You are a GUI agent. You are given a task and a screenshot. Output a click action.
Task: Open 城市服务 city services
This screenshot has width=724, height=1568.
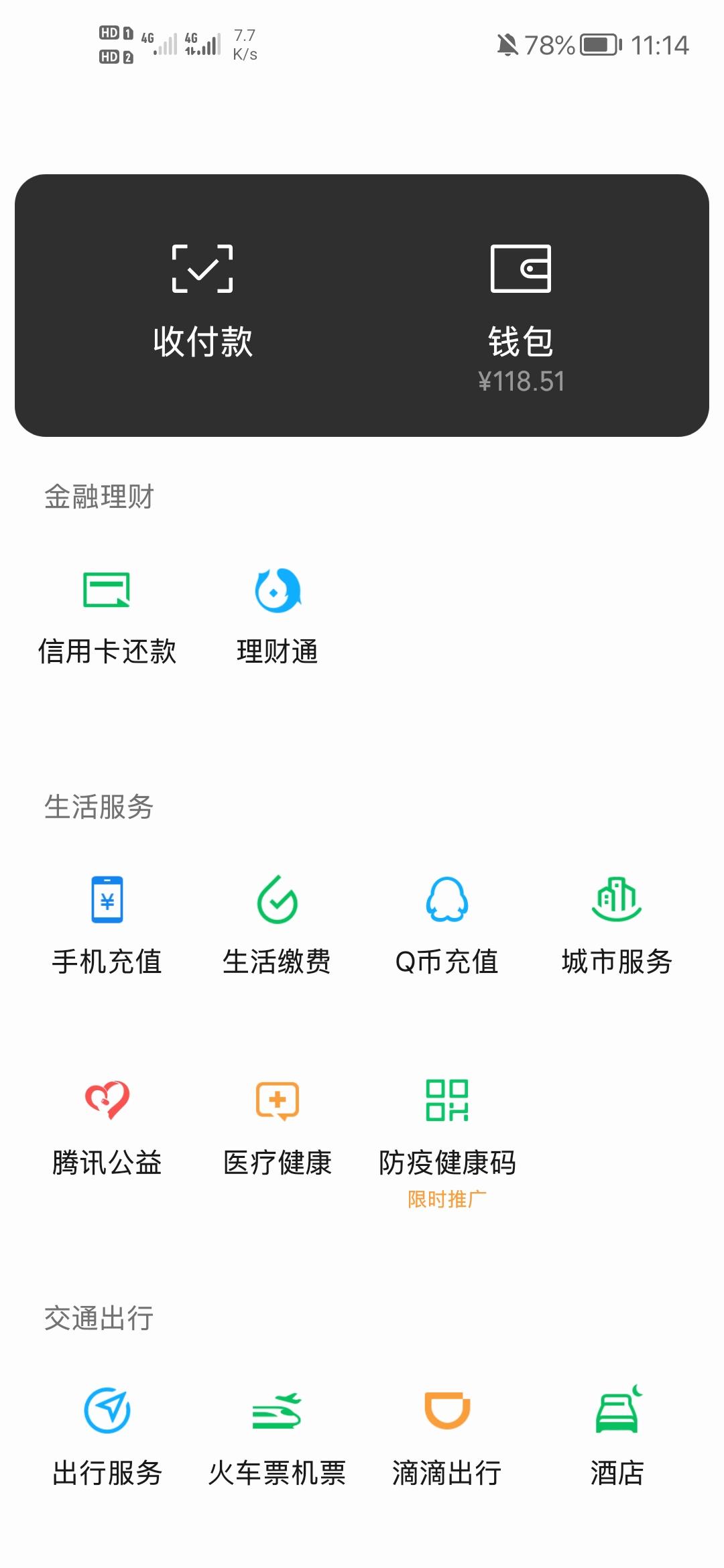[617, 925]
